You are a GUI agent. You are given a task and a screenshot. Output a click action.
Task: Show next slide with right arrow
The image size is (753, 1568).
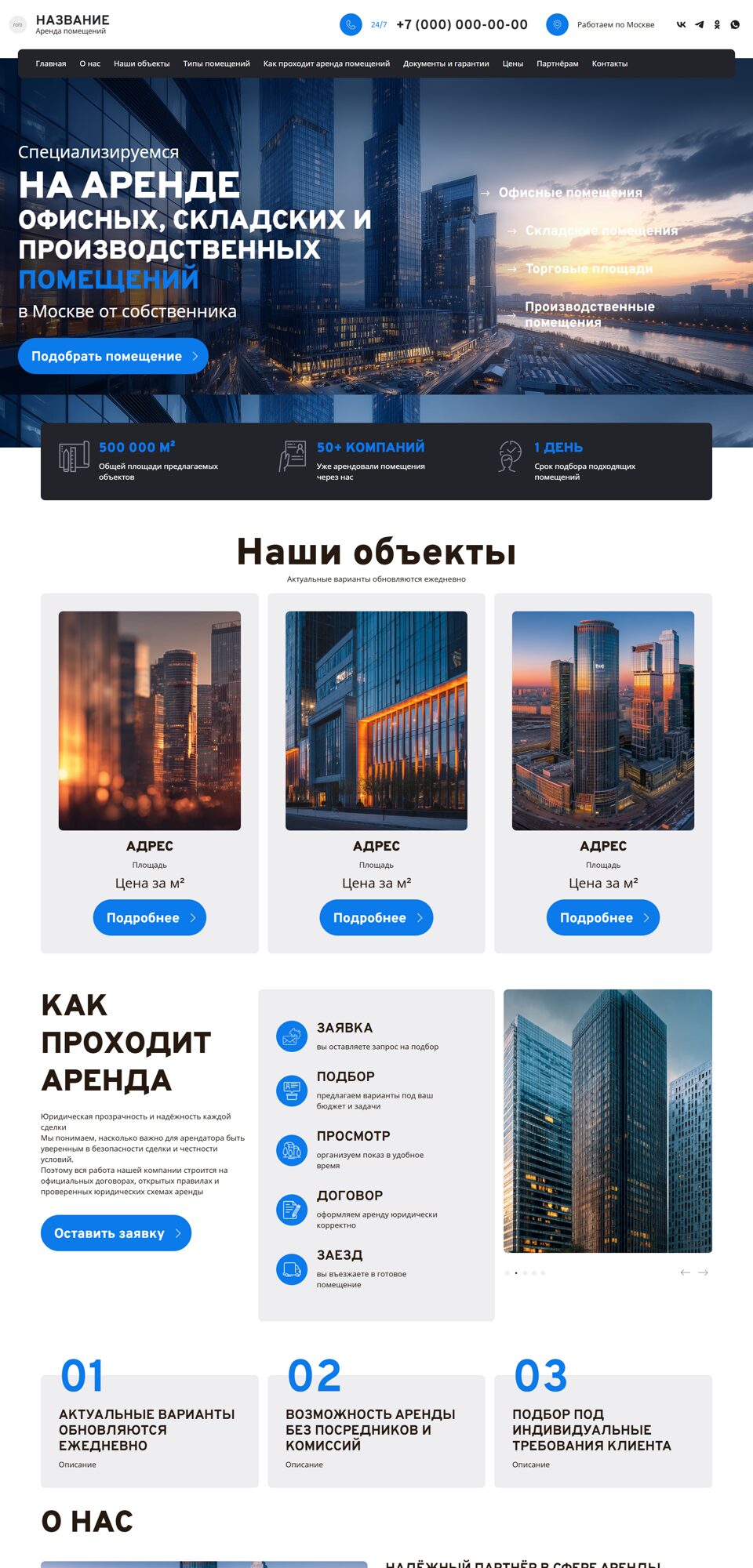click(703, 1272)
